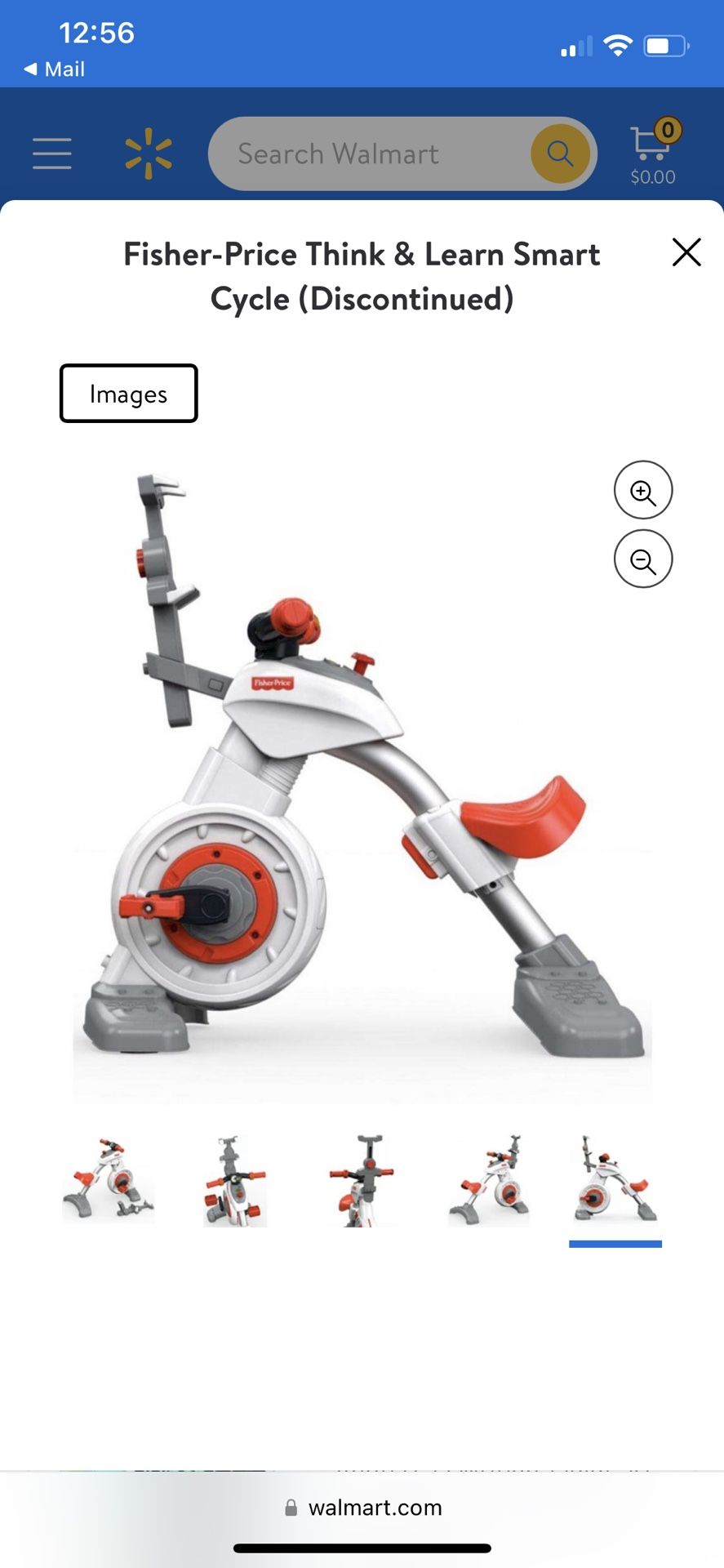This screenshot has height=1568, width=724.
Task: Show the fifth thumbnail image
Action: [x=615, y=1180]
